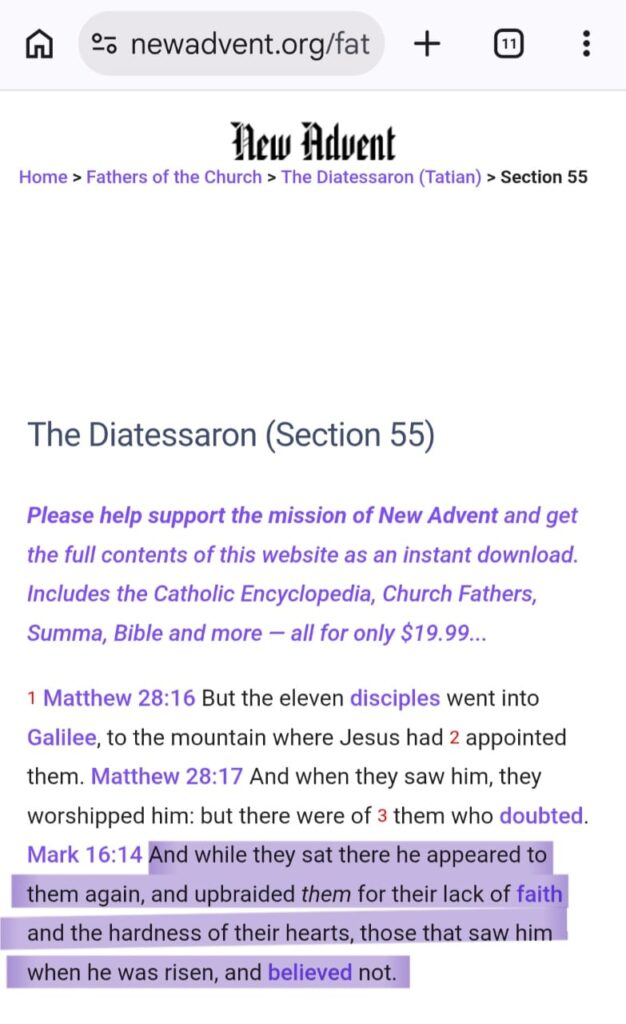This screenshot has height=1024, width=626.
Task: Open the Matthew 28:16 verse link
Action: click(x=119, y=698)
